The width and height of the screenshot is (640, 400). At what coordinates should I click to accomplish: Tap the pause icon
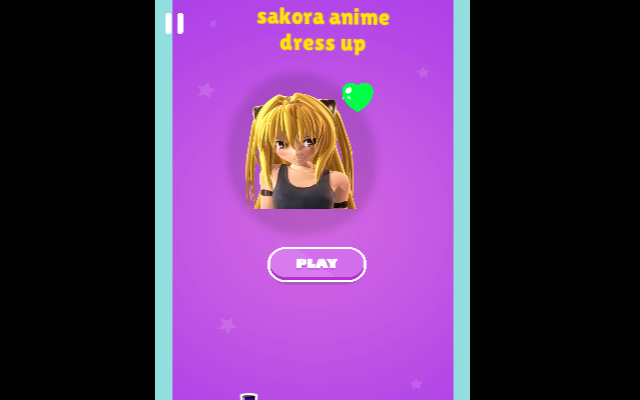pyautogui.click(x=174, y=23)
